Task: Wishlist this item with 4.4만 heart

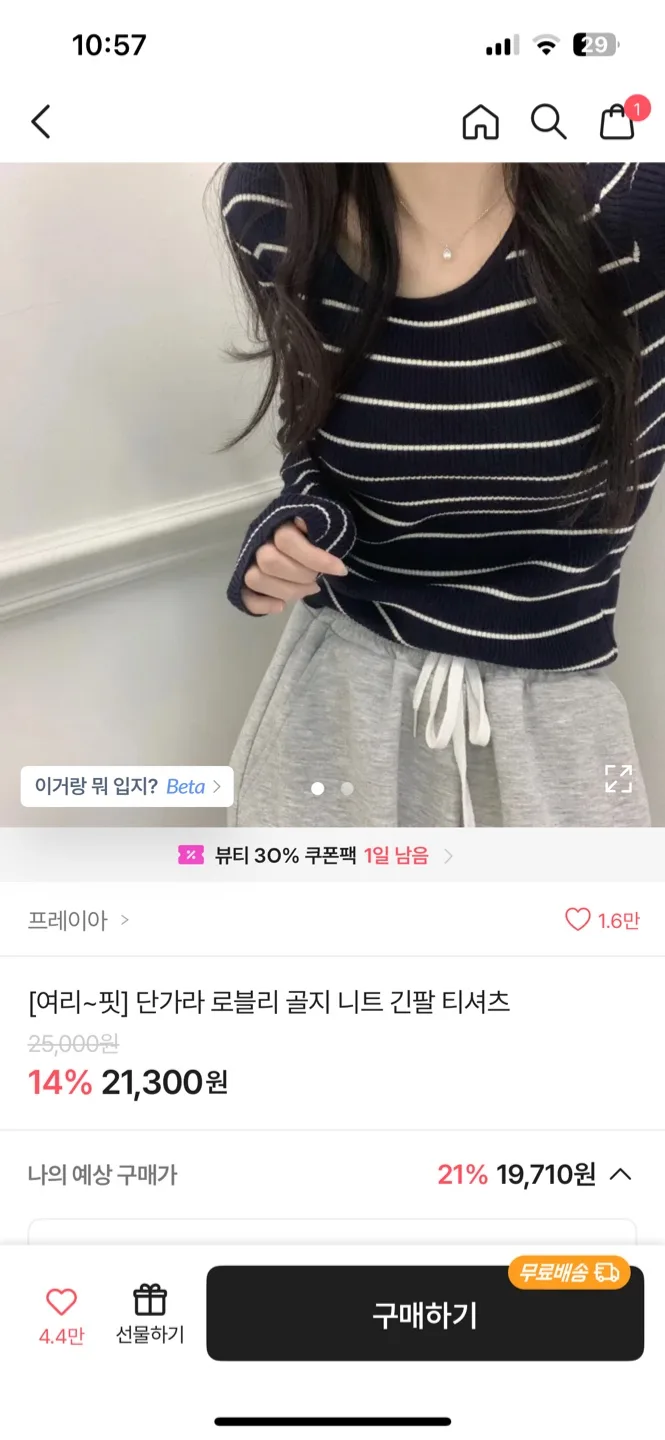Action: 61,1312
